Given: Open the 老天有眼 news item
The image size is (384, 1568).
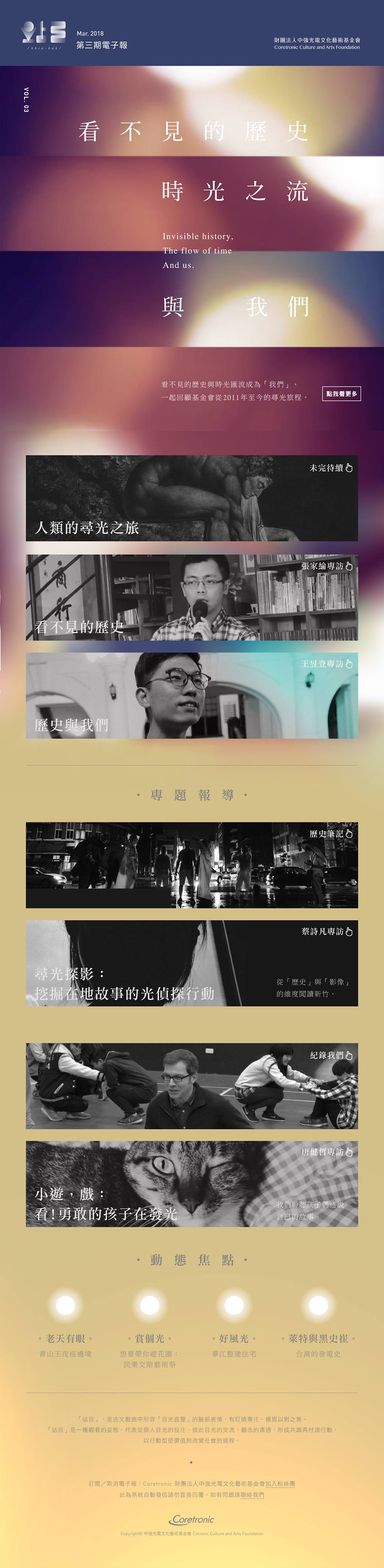Looking at the screenshot, I should click(65, 1339).
